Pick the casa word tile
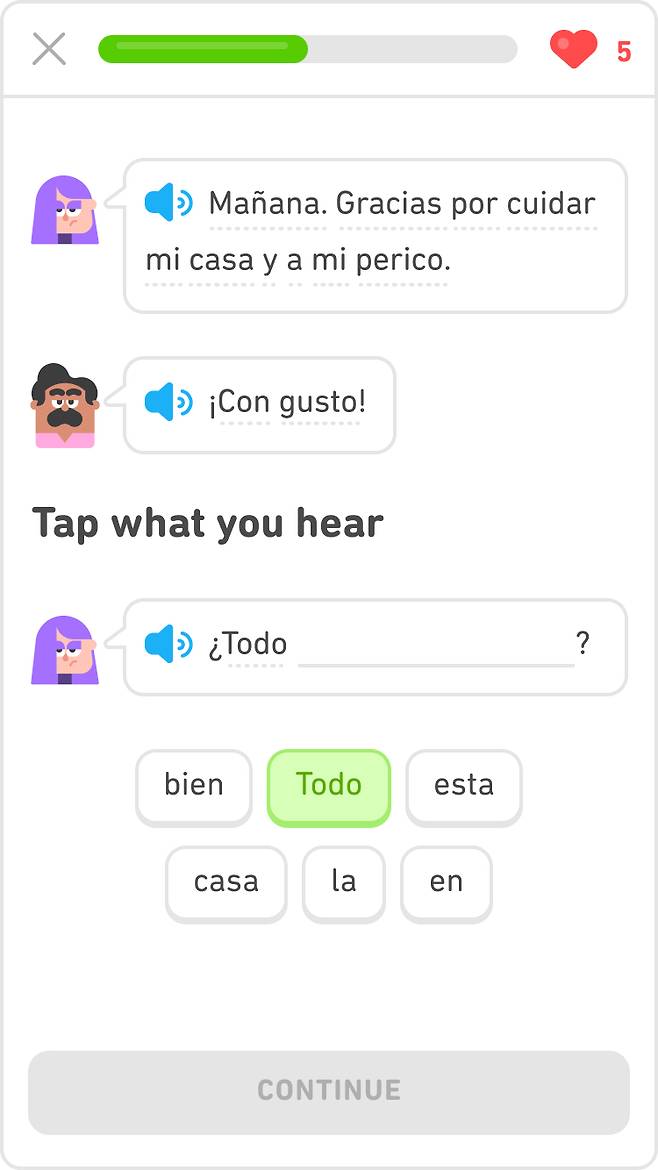The width and height of the screenshot is (658, 1170). (226, 882)
